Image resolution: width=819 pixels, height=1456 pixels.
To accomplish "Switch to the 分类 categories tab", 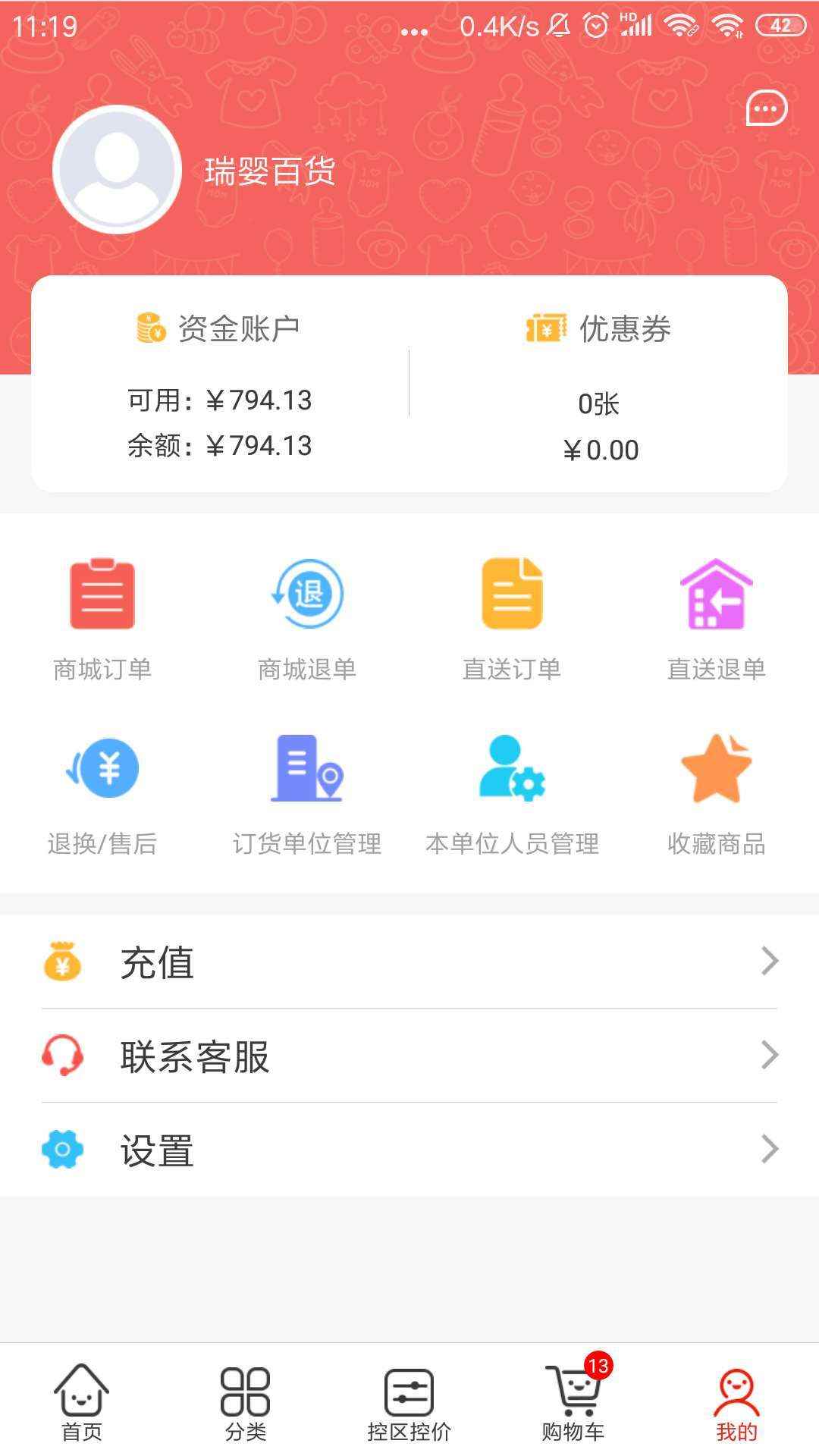I will click(246, 1401).
